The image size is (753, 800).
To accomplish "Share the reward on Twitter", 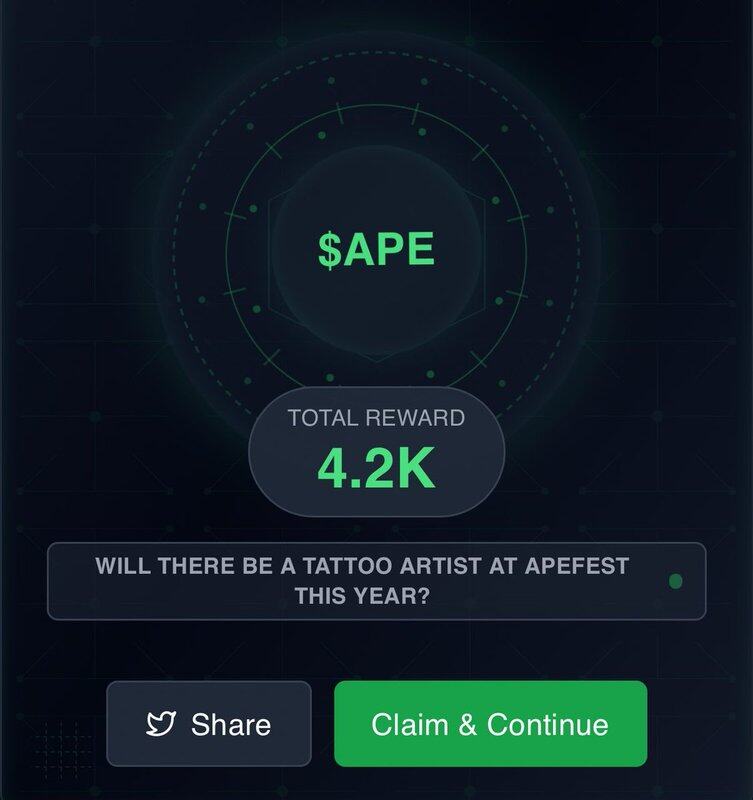I will point(209,724).
